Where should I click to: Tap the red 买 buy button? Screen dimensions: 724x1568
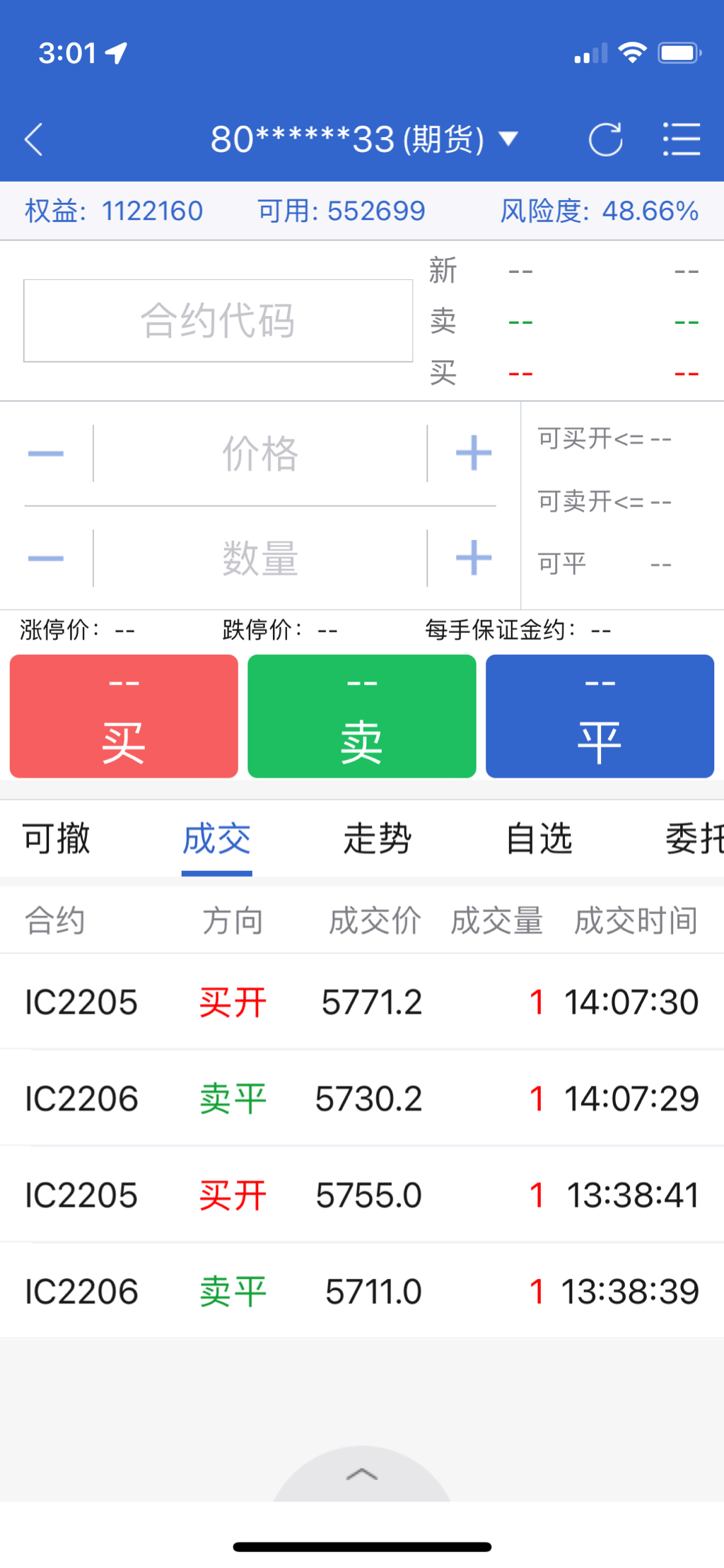(124, 716)
